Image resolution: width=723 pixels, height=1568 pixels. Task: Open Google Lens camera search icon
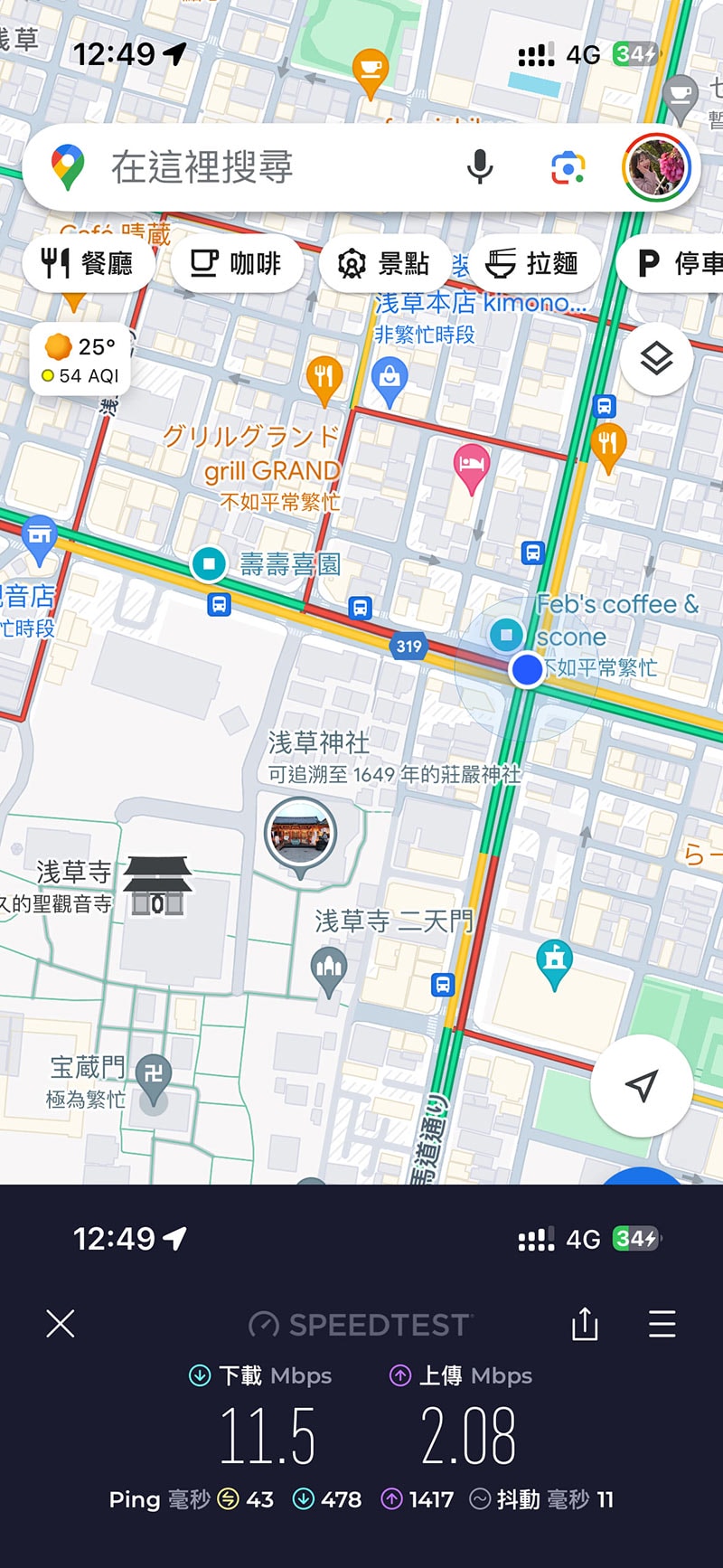pos(566,166)
